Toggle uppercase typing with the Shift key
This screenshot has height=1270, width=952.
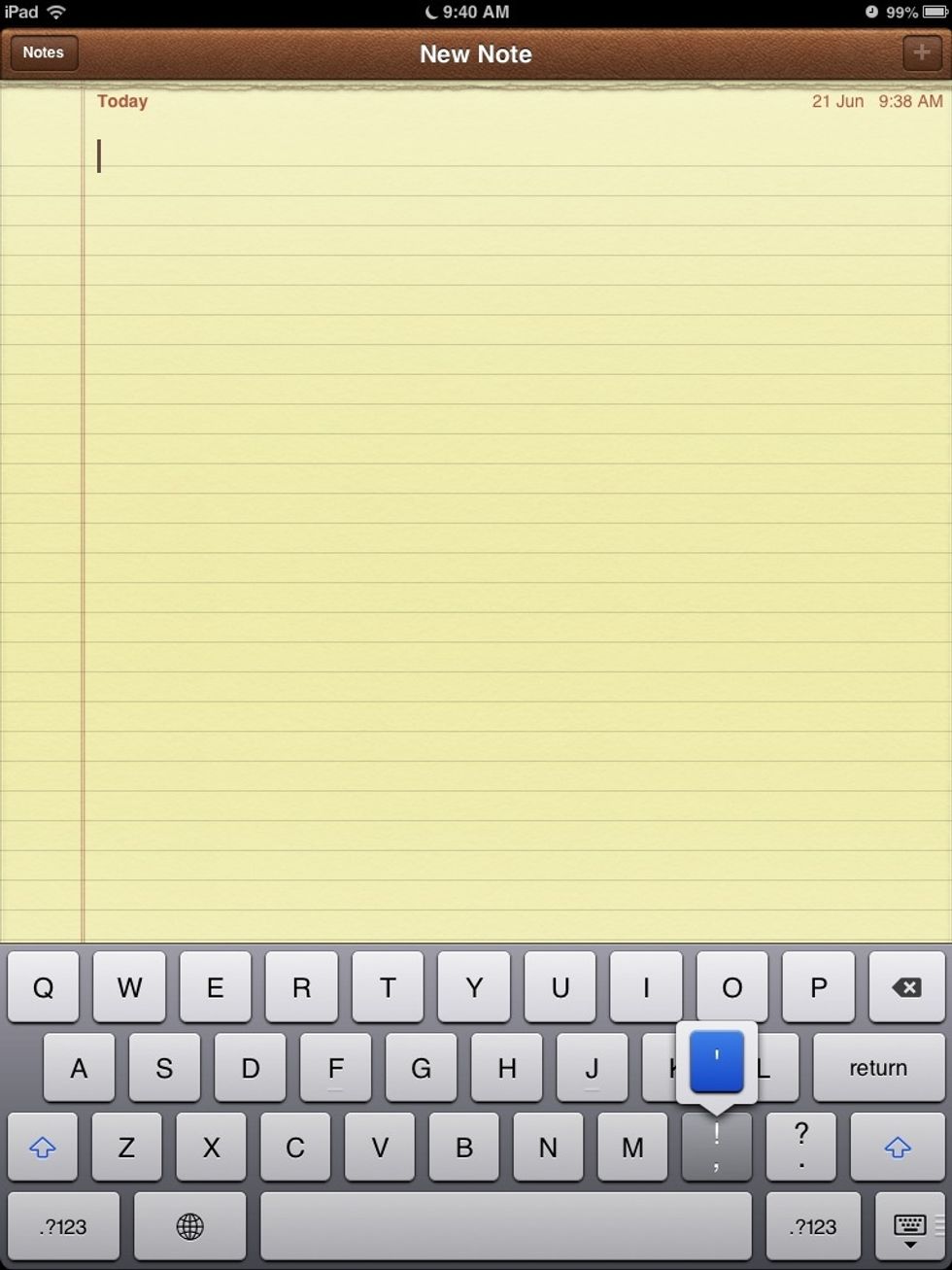pos(42,1147)
